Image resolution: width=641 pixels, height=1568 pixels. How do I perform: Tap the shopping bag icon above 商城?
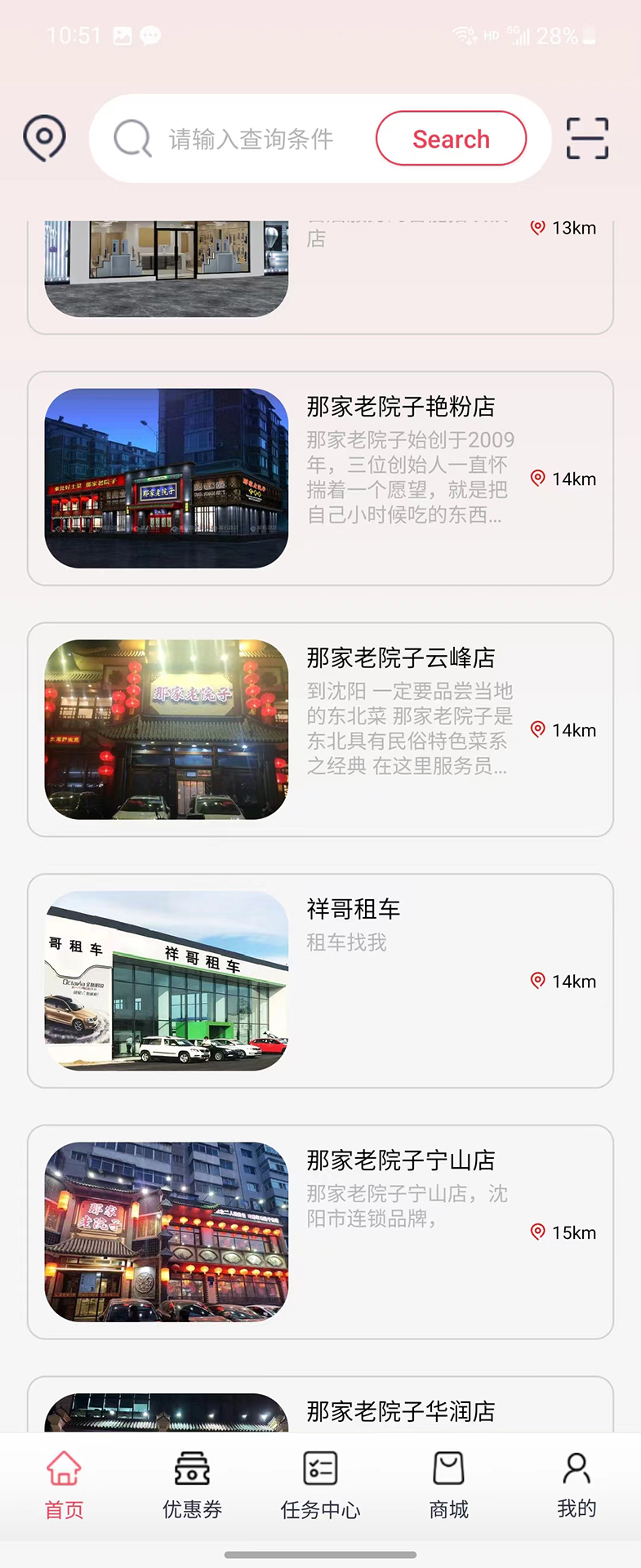(448, 1466)
